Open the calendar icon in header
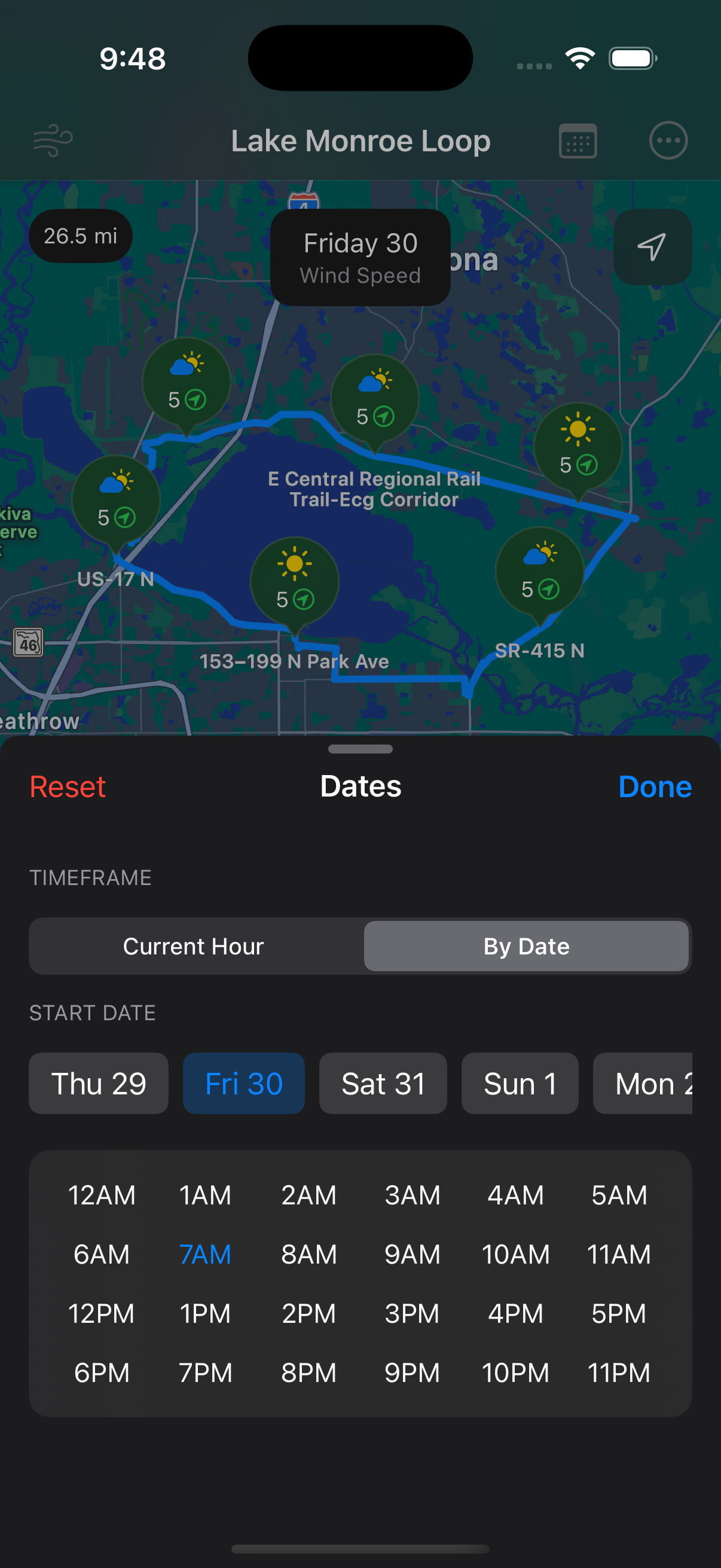Viewport: 721px width, 1568px height. [x=578, y=141]
